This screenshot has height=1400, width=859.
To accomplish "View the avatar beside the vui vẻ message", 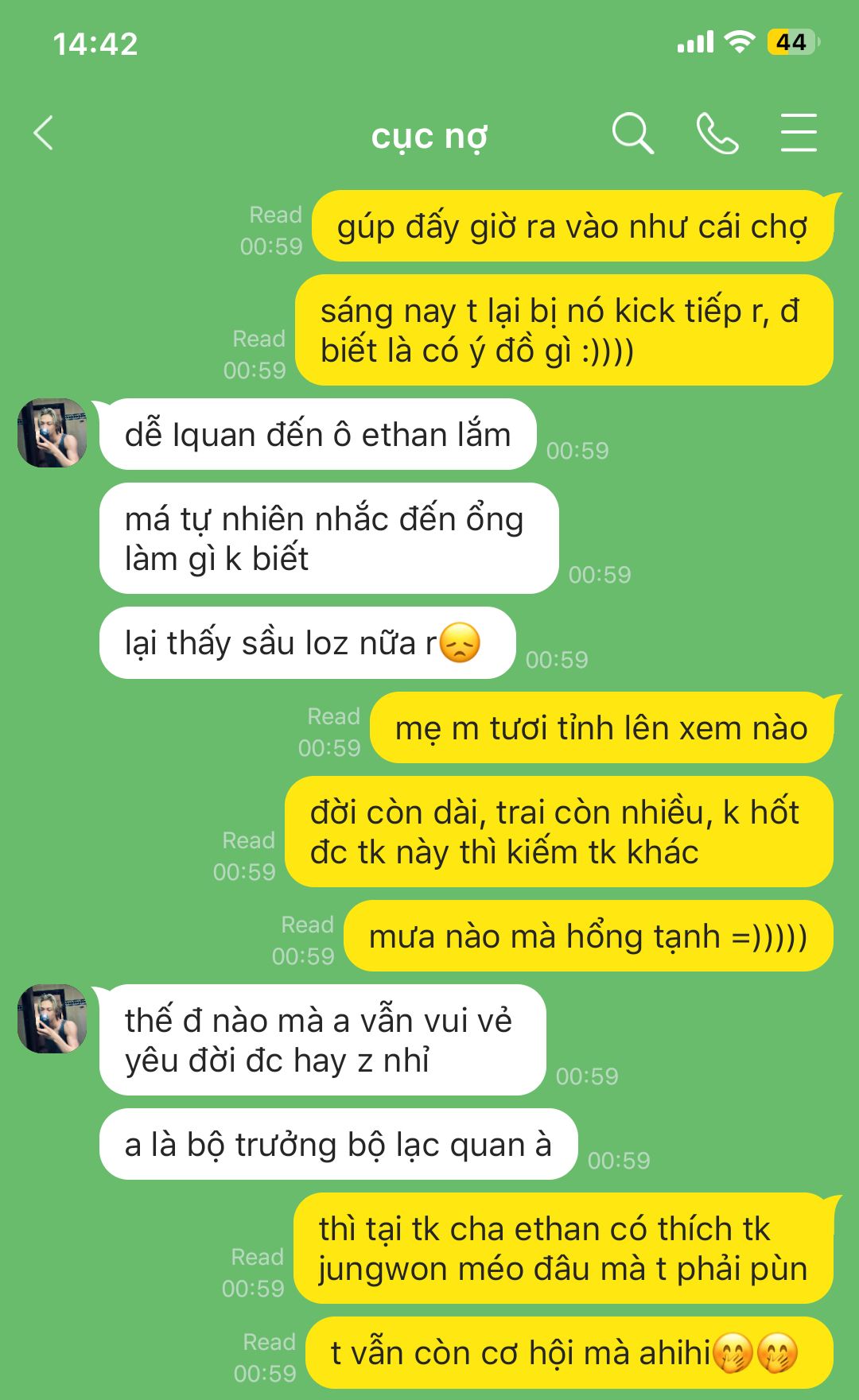I will pyautogui.click(x=52, y=1018).
